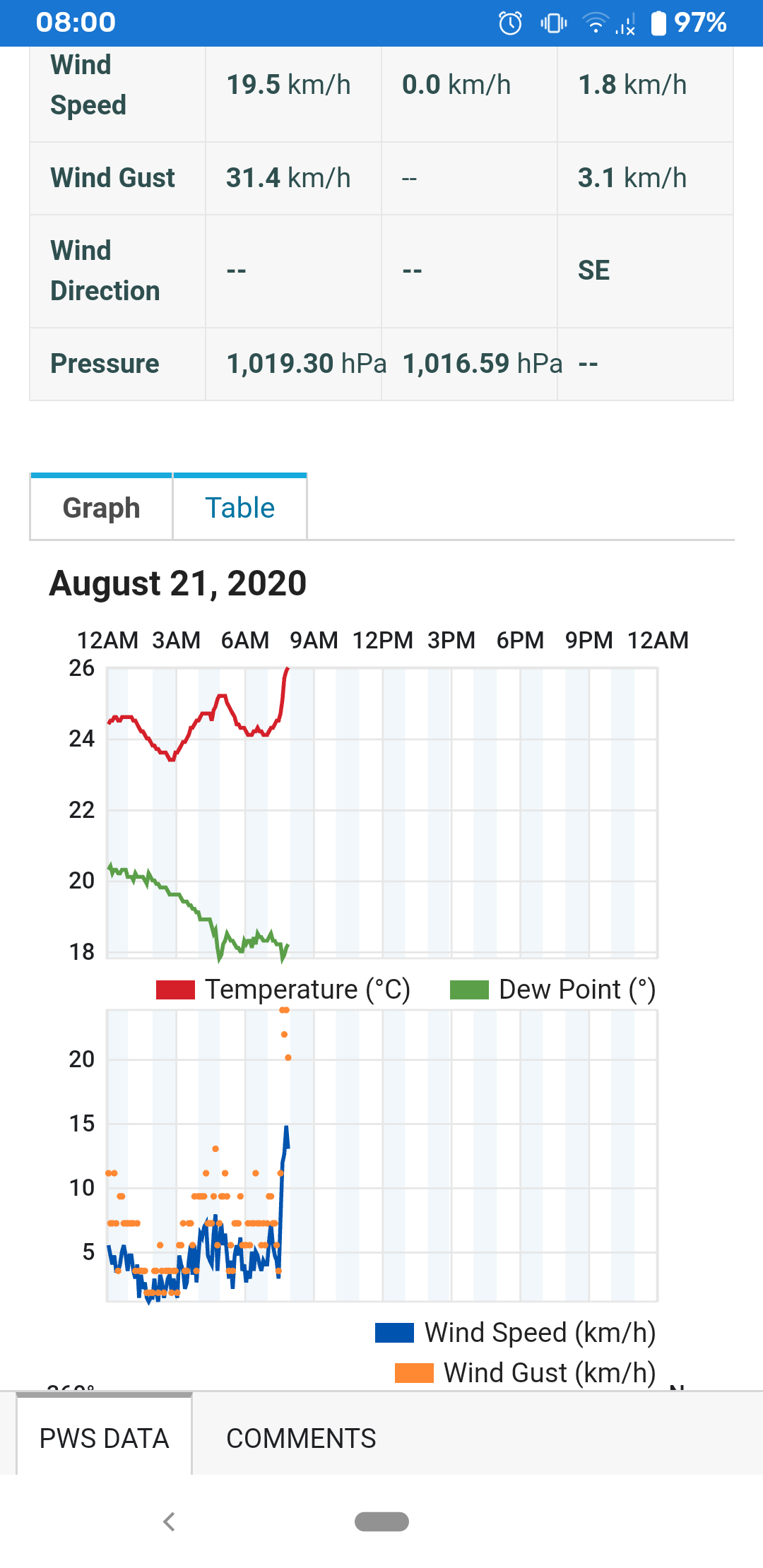Toggle the Temperature legend item
Image resolution: width=763 pixels, height=1568 pixels.
[x=283, y=990]
